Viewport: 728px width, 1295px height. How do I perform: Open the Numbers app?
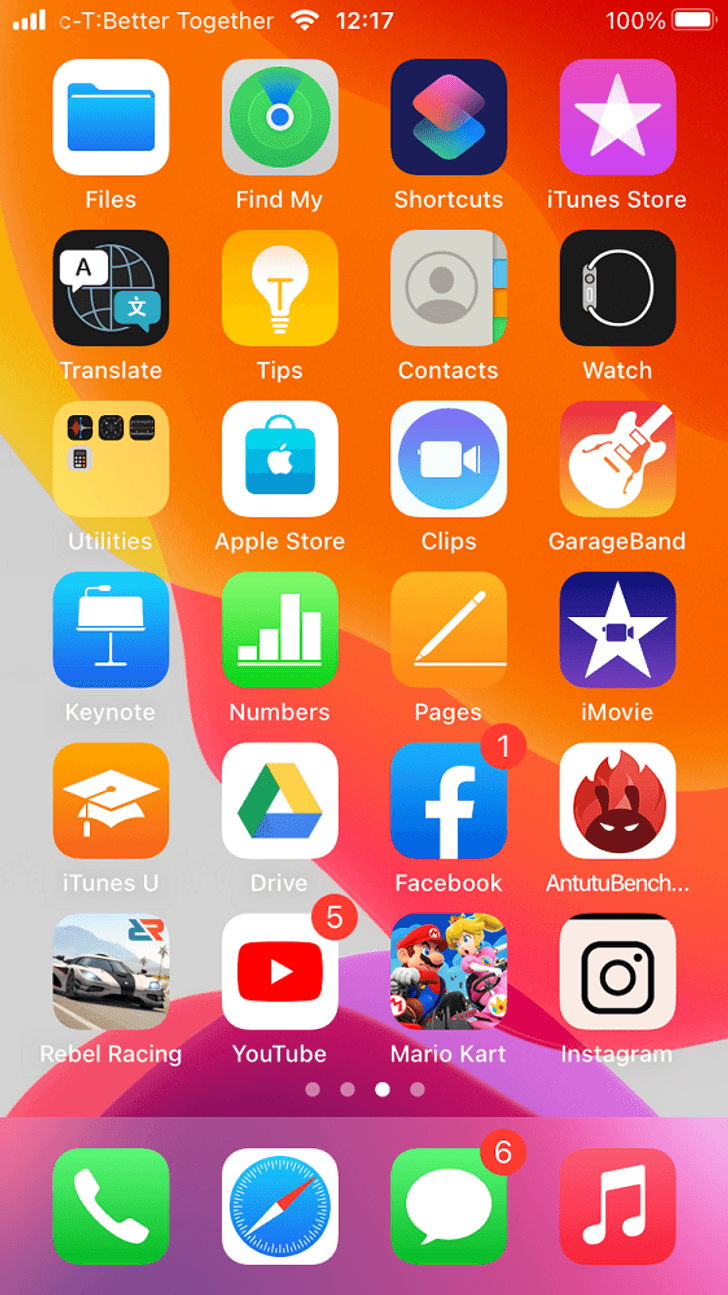coord(280,630)
